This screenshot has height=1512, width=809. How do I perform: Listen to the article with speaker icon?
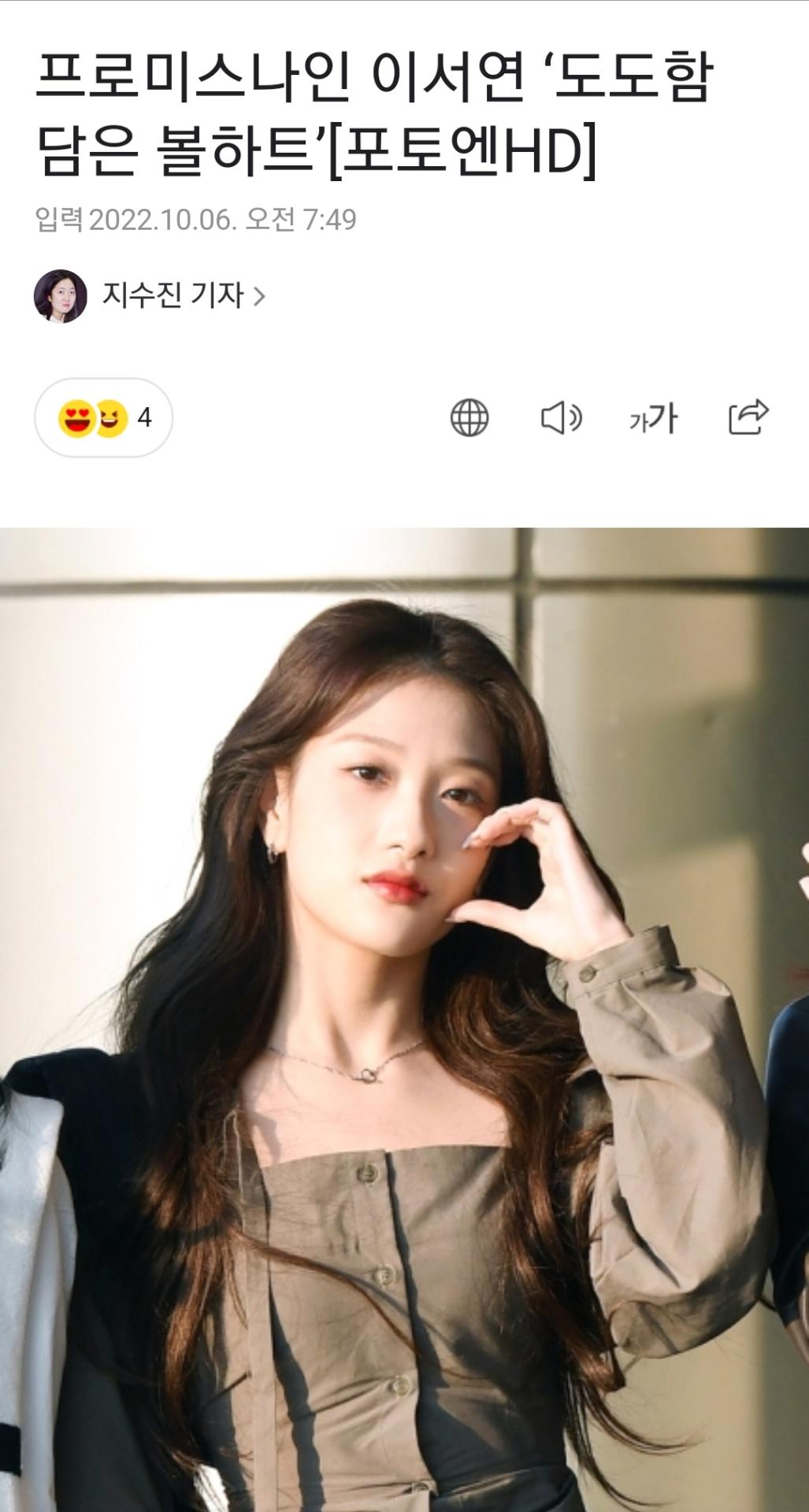561,417
